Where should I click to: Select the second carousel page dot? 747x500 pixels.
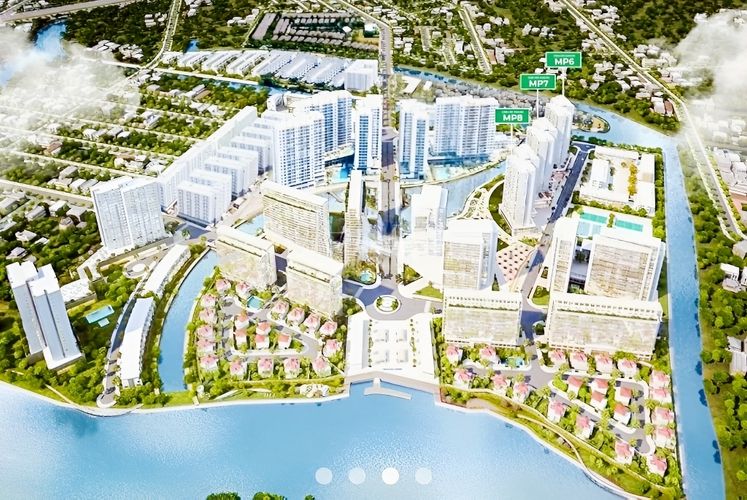[357, 476]
